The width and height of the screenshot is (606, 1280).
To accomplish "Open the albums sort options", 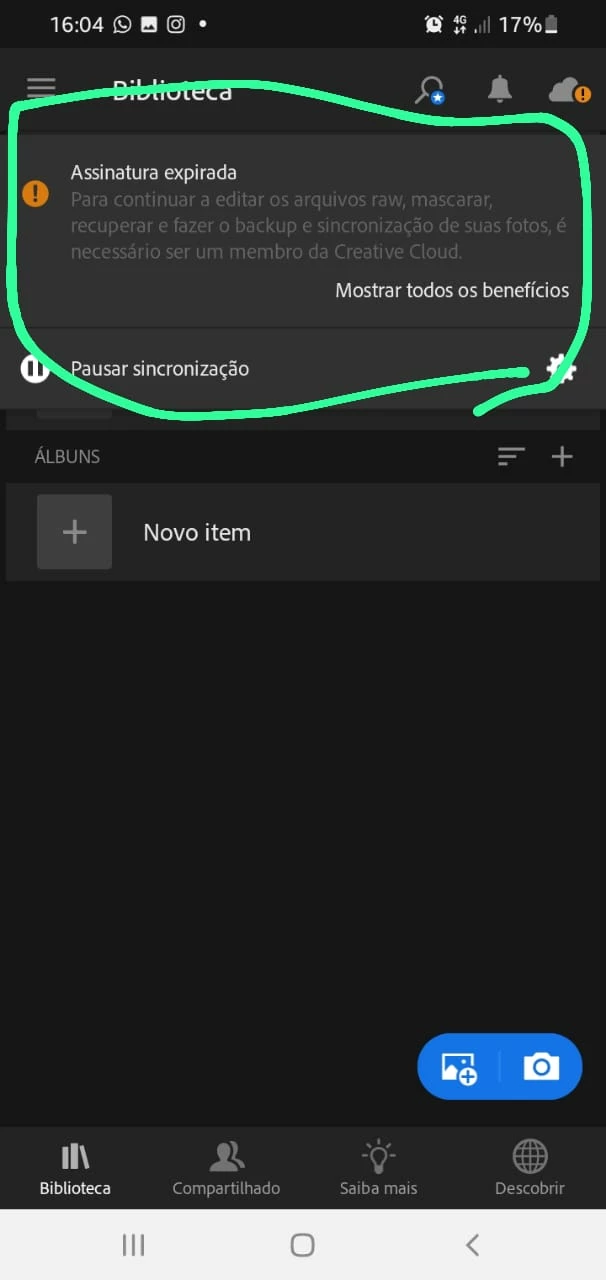I will (511, 457).
